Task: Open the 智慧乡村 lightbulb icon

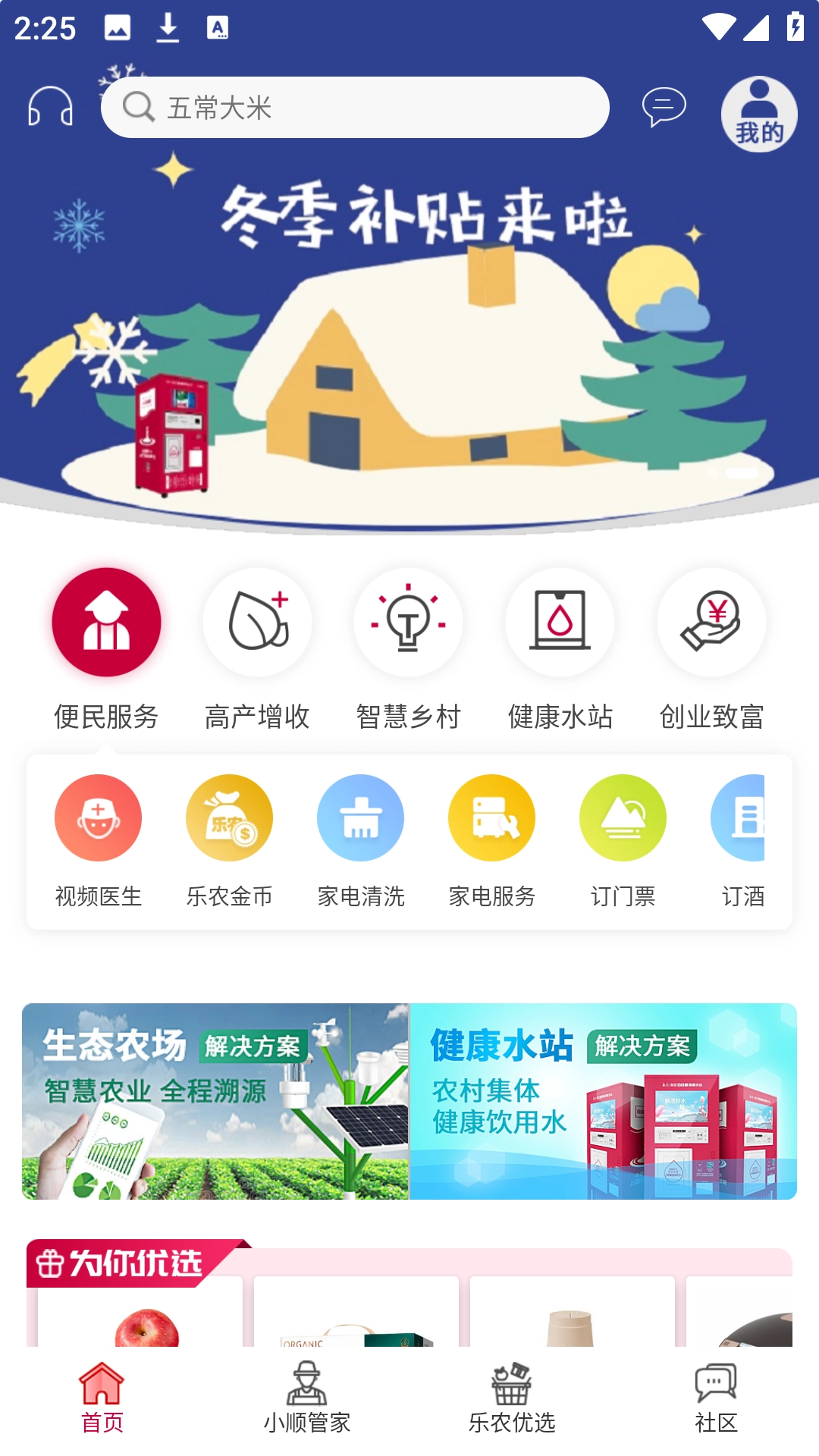Action: (408, 622)
